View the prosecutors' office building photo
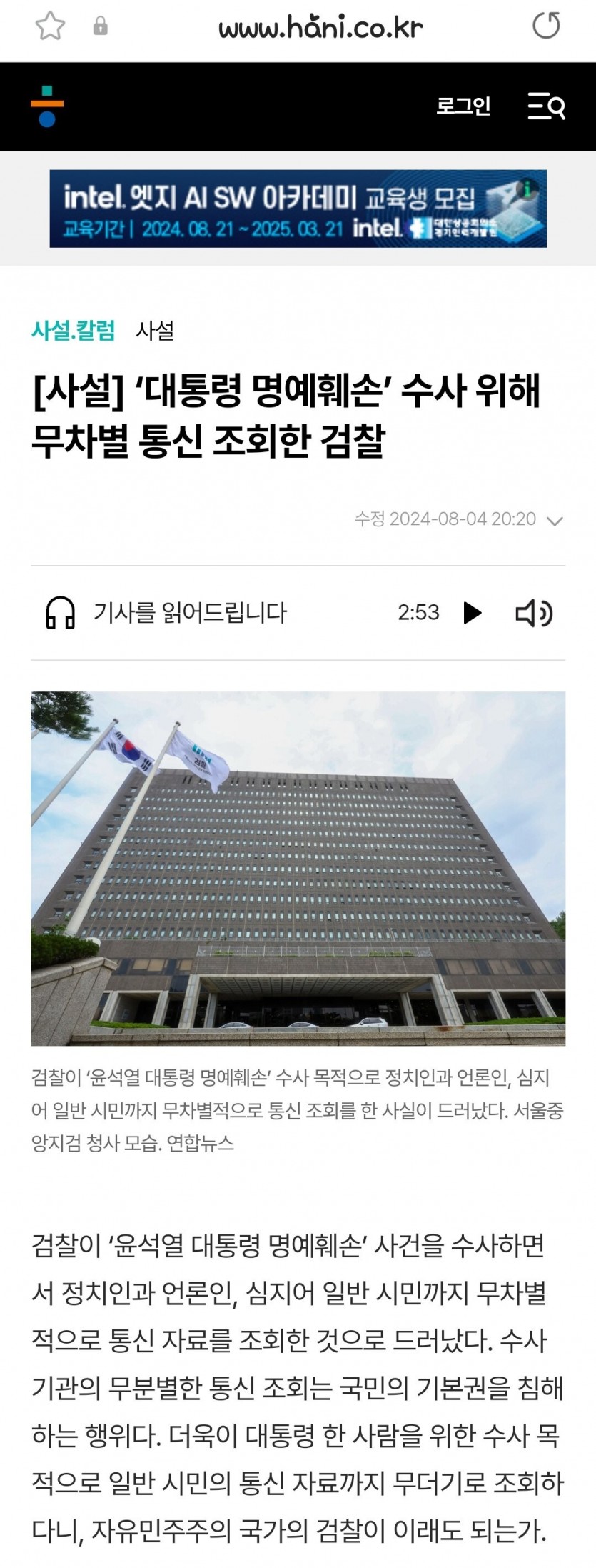 pyautogui.click(x=298, y=868)
